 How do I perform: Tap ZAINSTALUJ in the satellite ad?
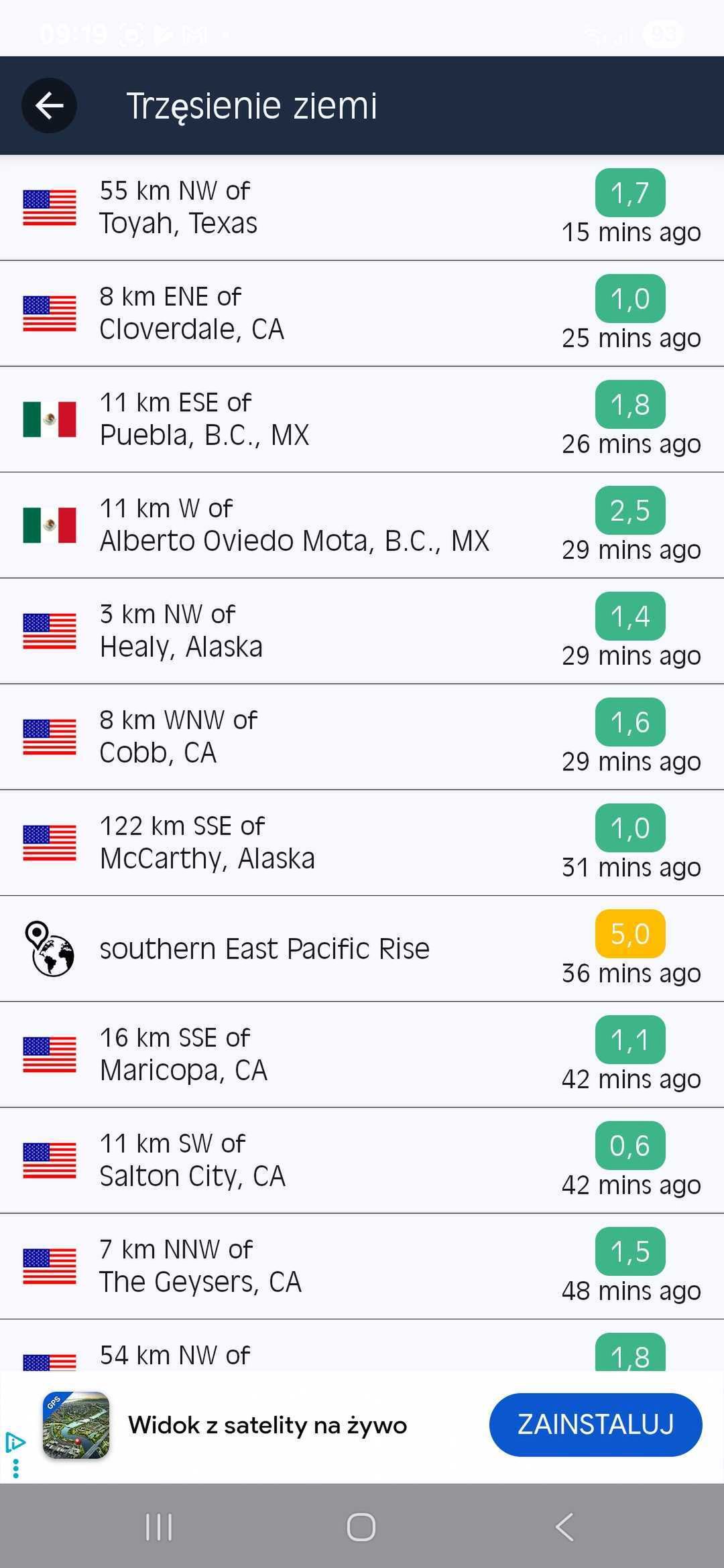(595, 1425)
